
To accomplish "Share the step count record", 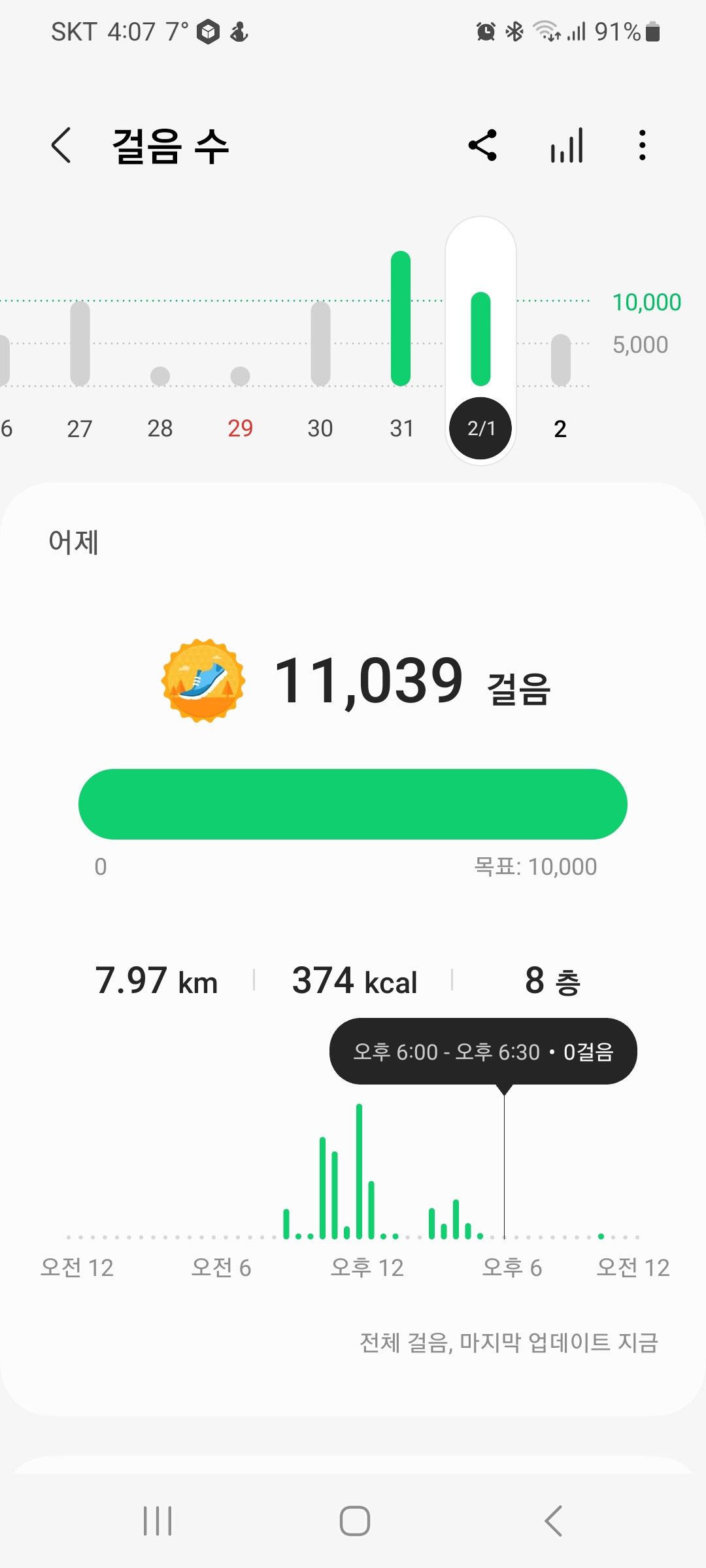I will [483, 145].
